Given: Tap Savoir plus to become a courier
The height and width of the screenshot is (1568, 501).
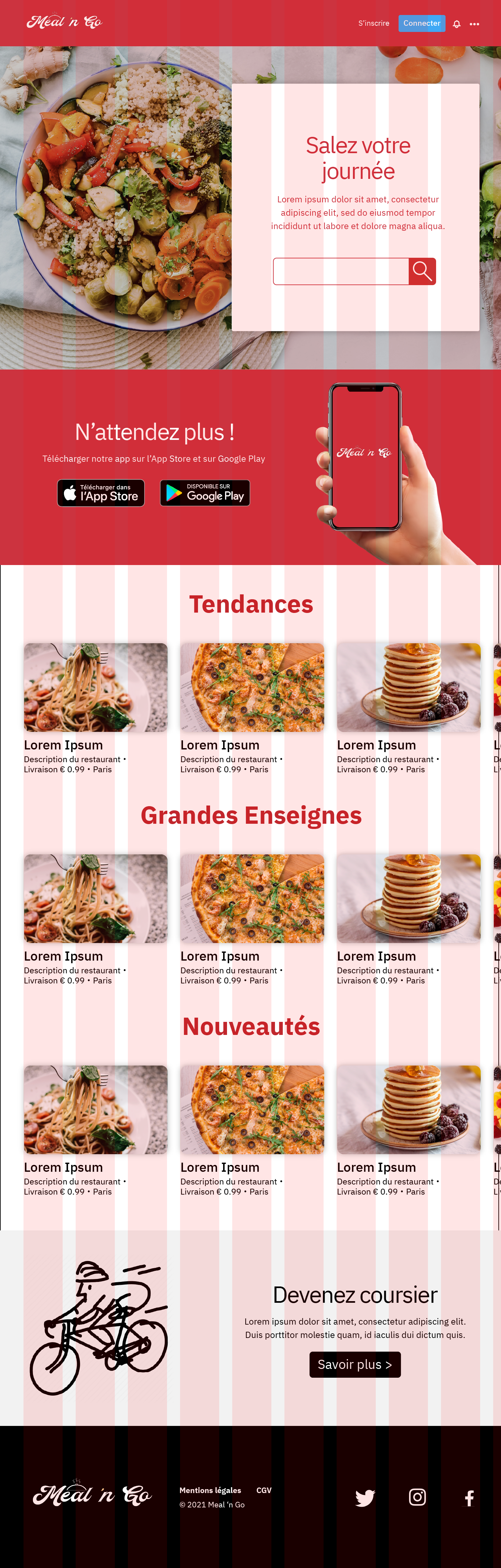Looking at the screenshot, I should (355, 1364).
